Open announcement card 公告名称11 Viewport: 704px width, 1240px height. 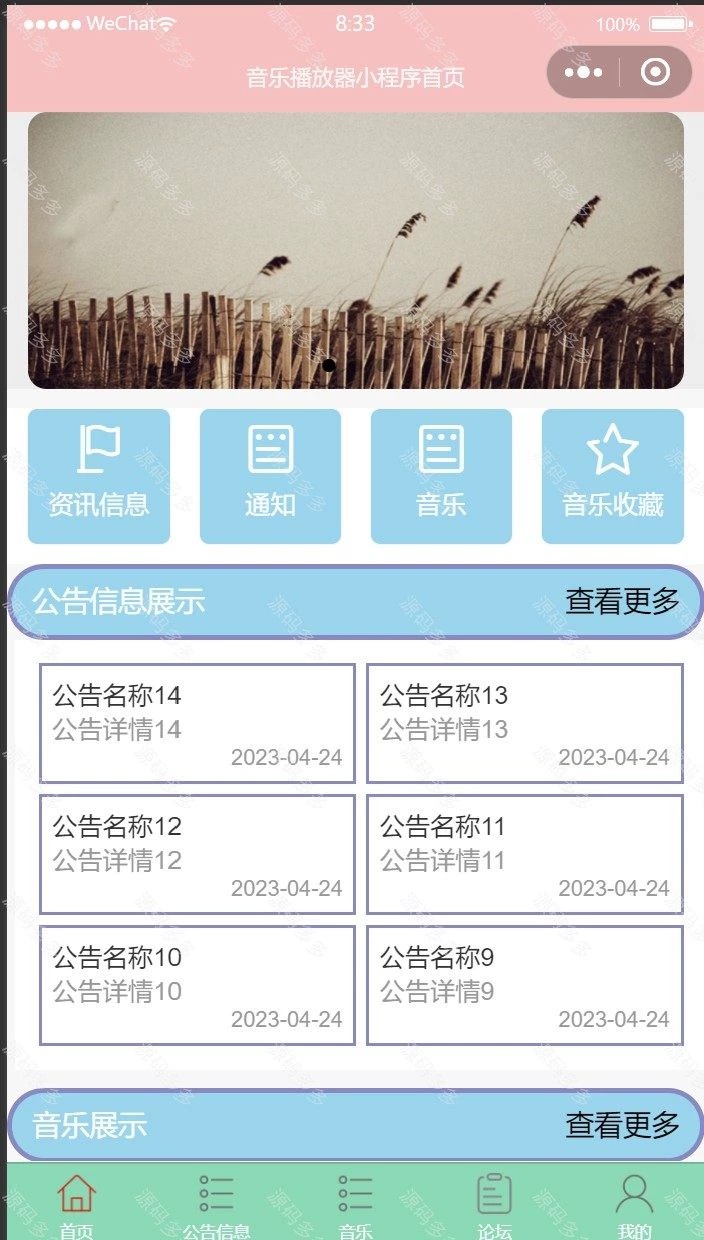pyautogui.click(x=525, y=854)
